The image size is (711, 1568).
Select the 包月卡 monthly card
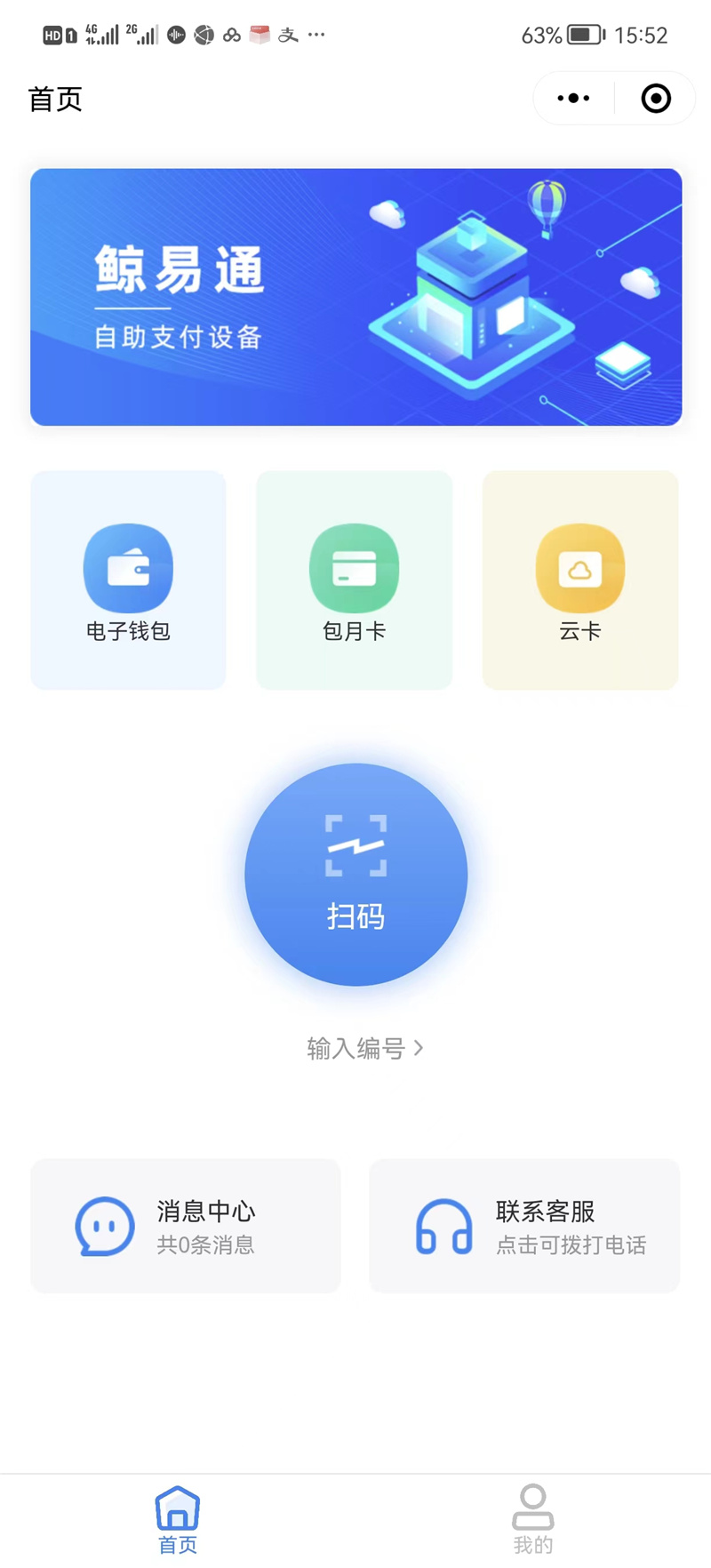click(x=354, y=580)
